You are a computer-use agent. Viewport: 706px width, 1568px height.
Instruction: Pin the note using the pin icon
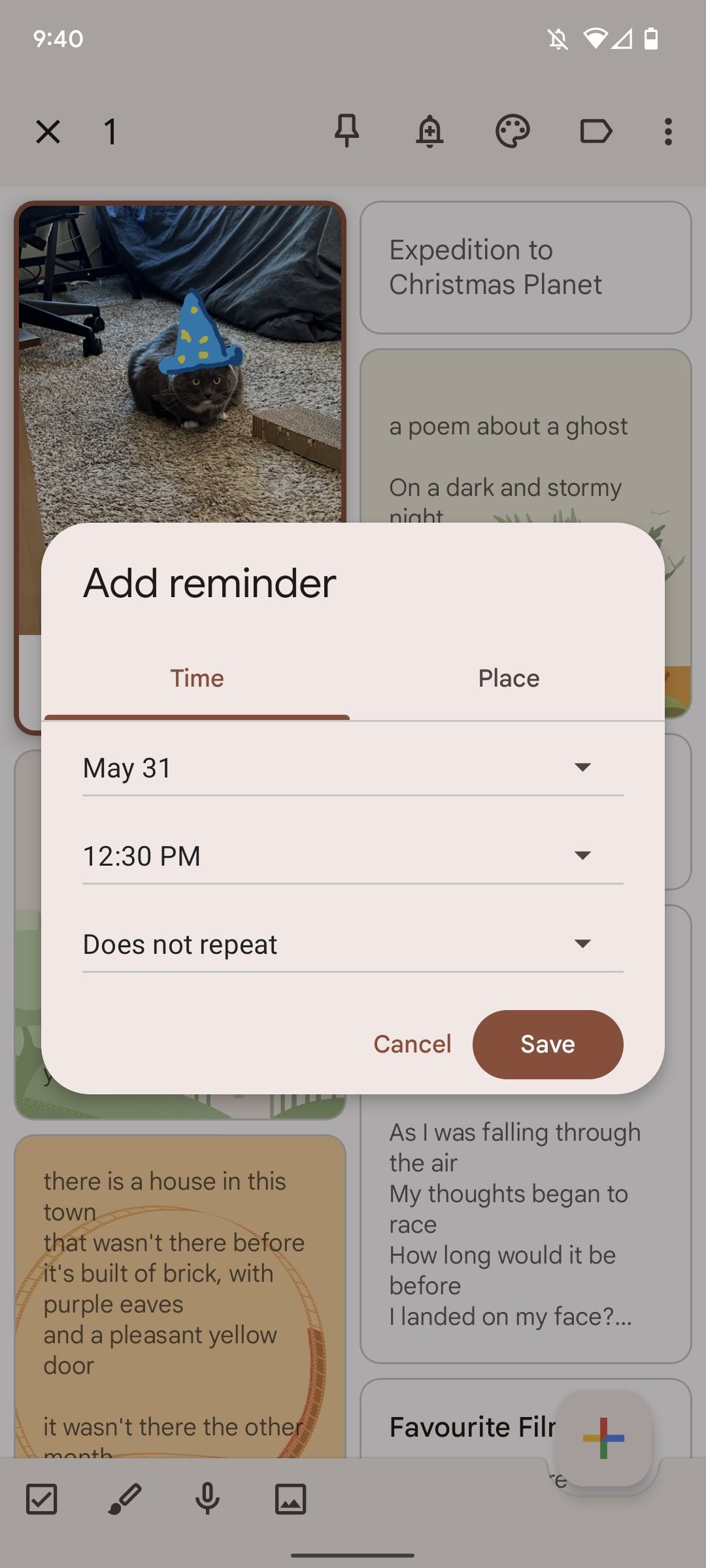coord(347,131)
